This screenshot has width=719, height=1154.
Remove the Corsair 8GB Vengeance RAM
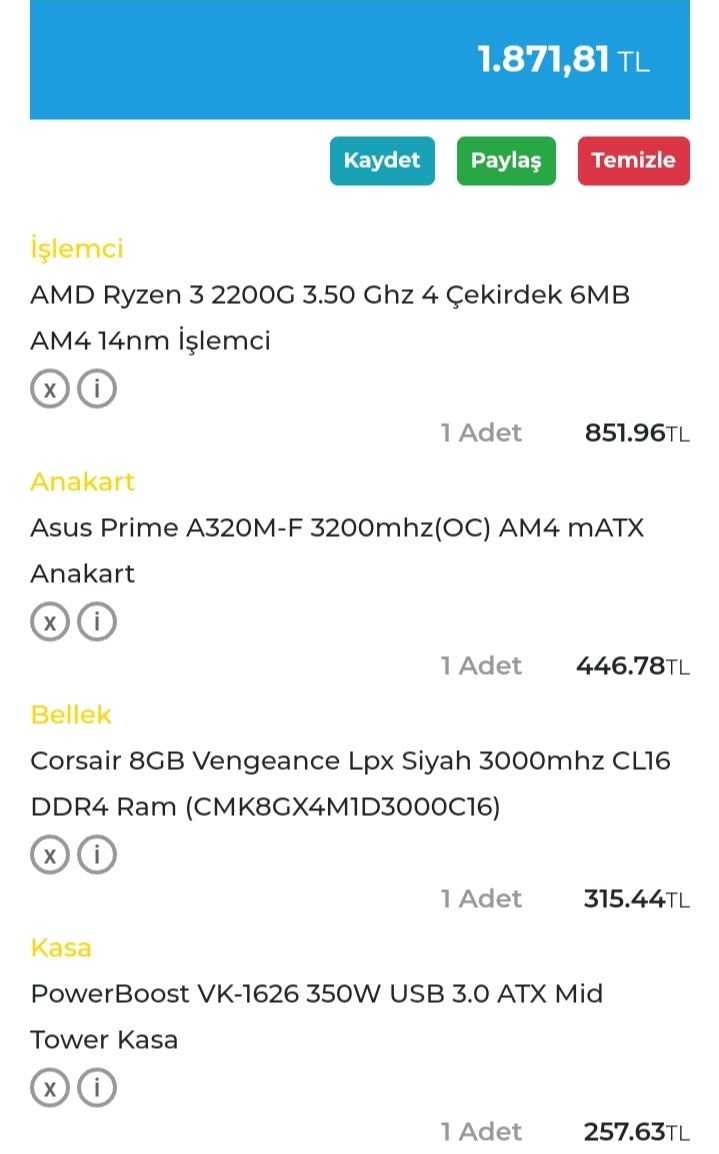(x=50, y=855)
